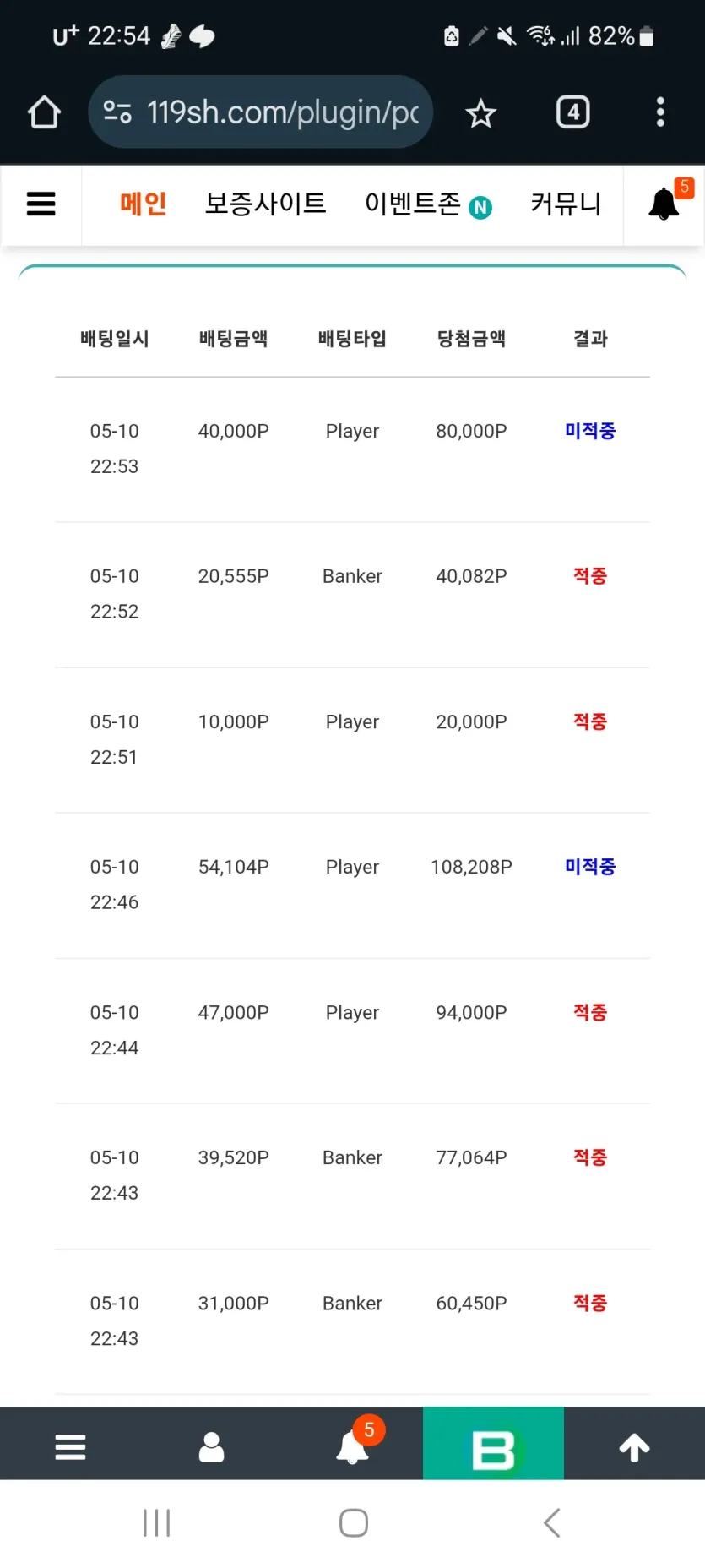Open the browser tab switcher
The height and width of the screenshot is (1568, 705).
point(572,112)
